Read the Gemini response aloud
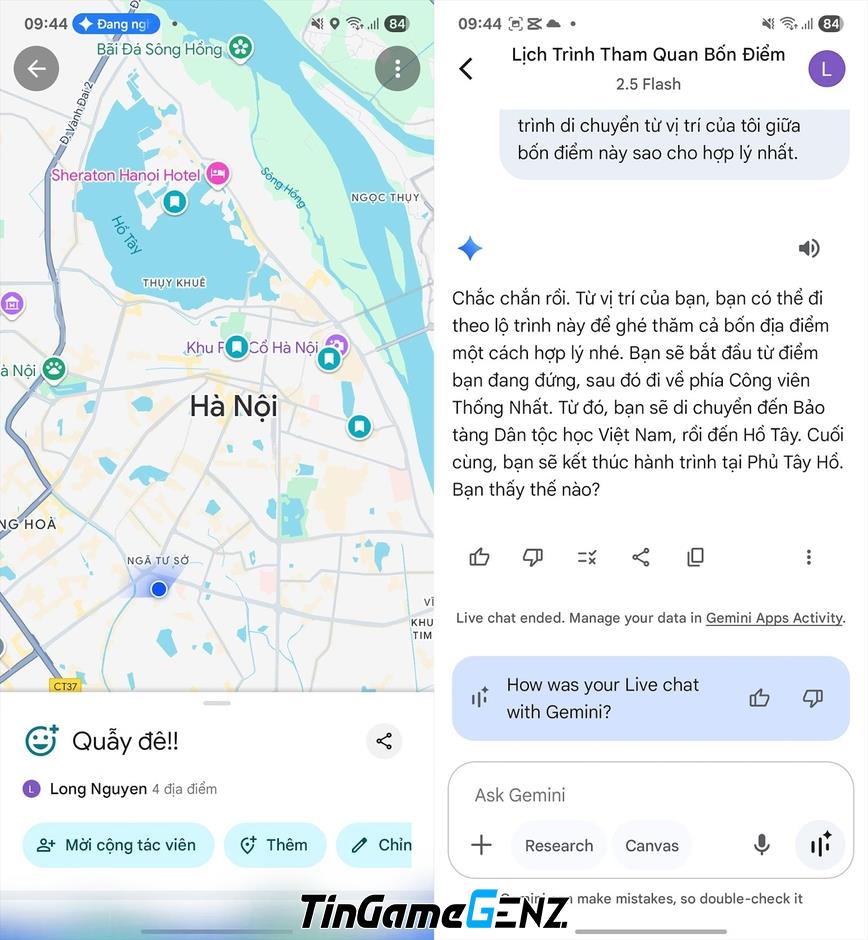 click(x=809, y=248)
